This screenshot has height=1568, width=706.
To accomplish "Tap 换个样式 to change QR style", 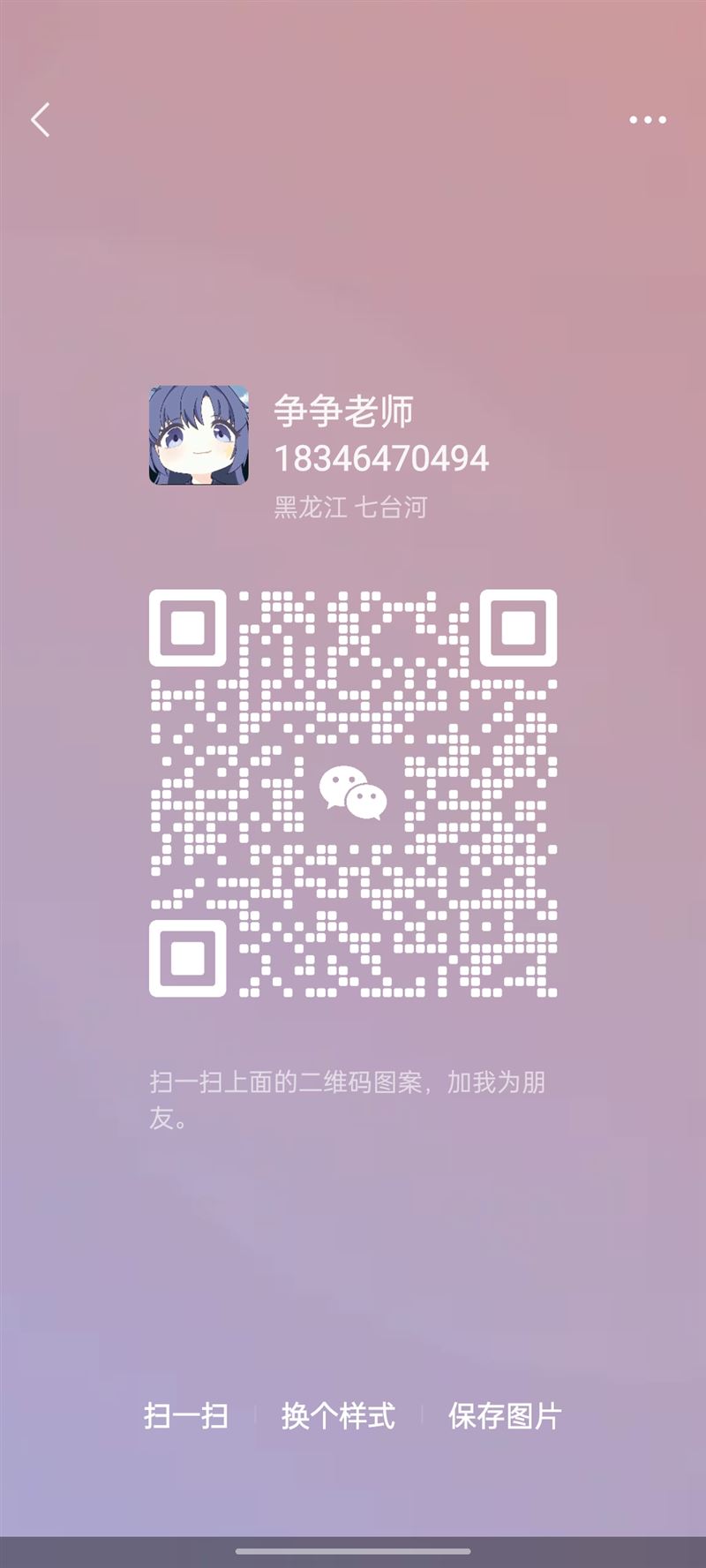I will click(339, 1415).
